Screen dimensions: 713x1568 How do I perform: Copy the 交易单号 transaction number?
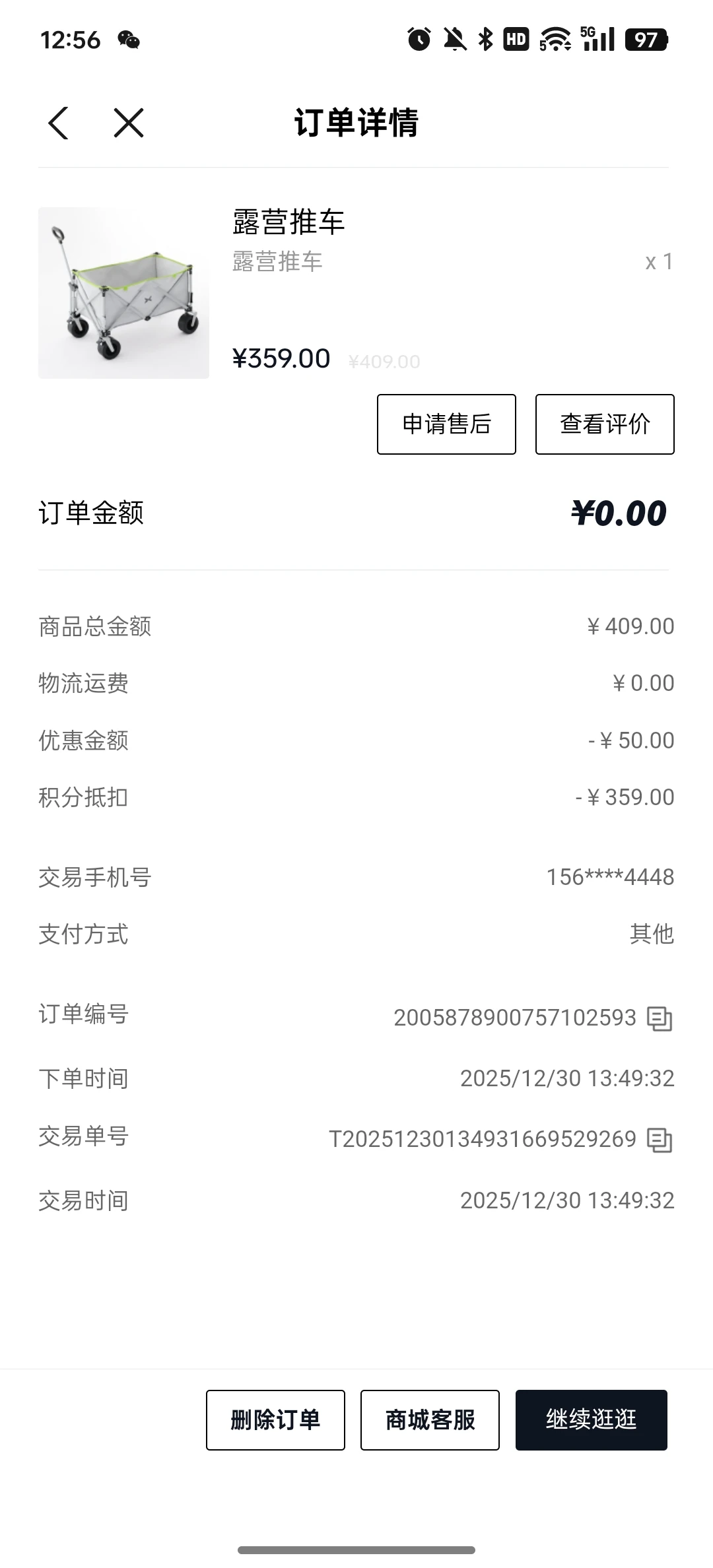(659, 1140)
